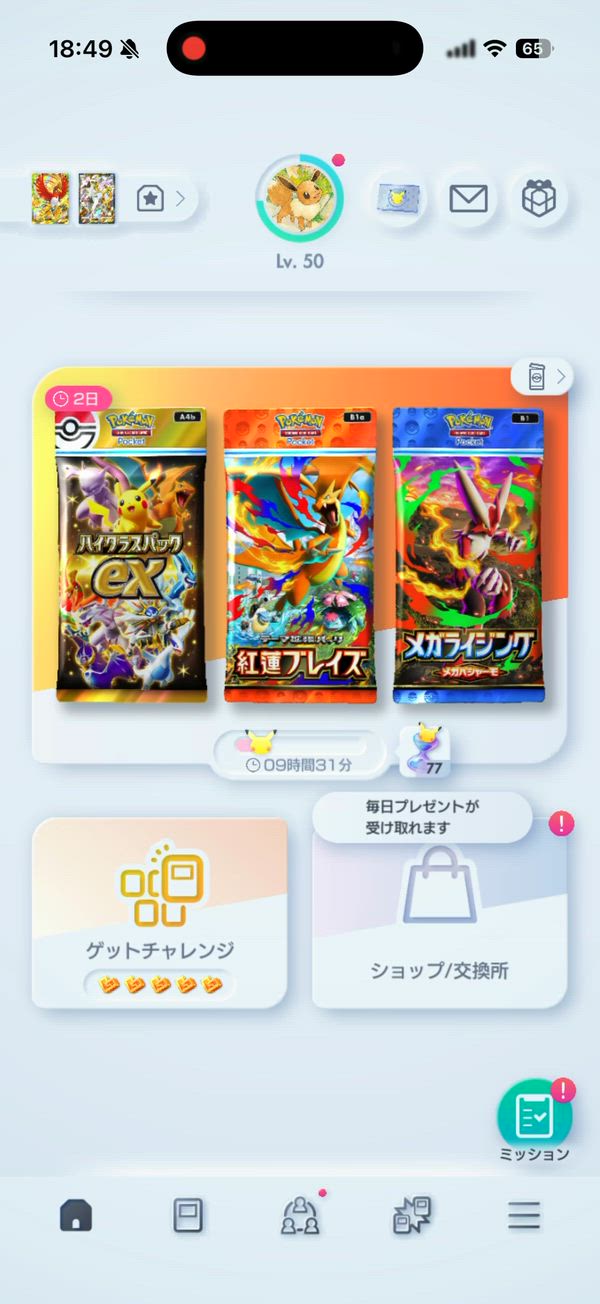The image size is (600, 1304).
Task: Open the Pikachu flag event icon
Action: (398, 199)
